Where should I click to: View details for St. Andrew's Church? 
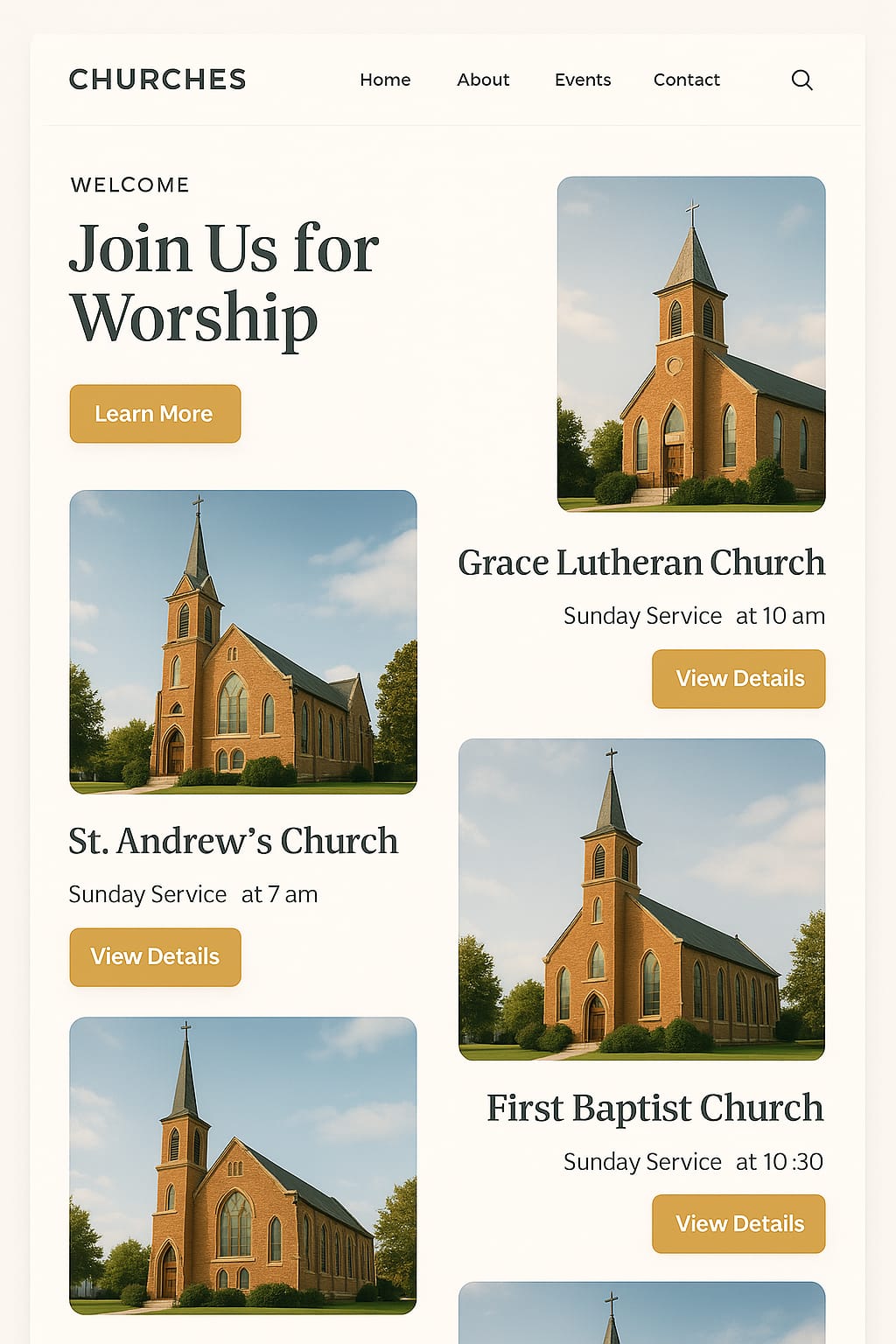click(155, 956)
